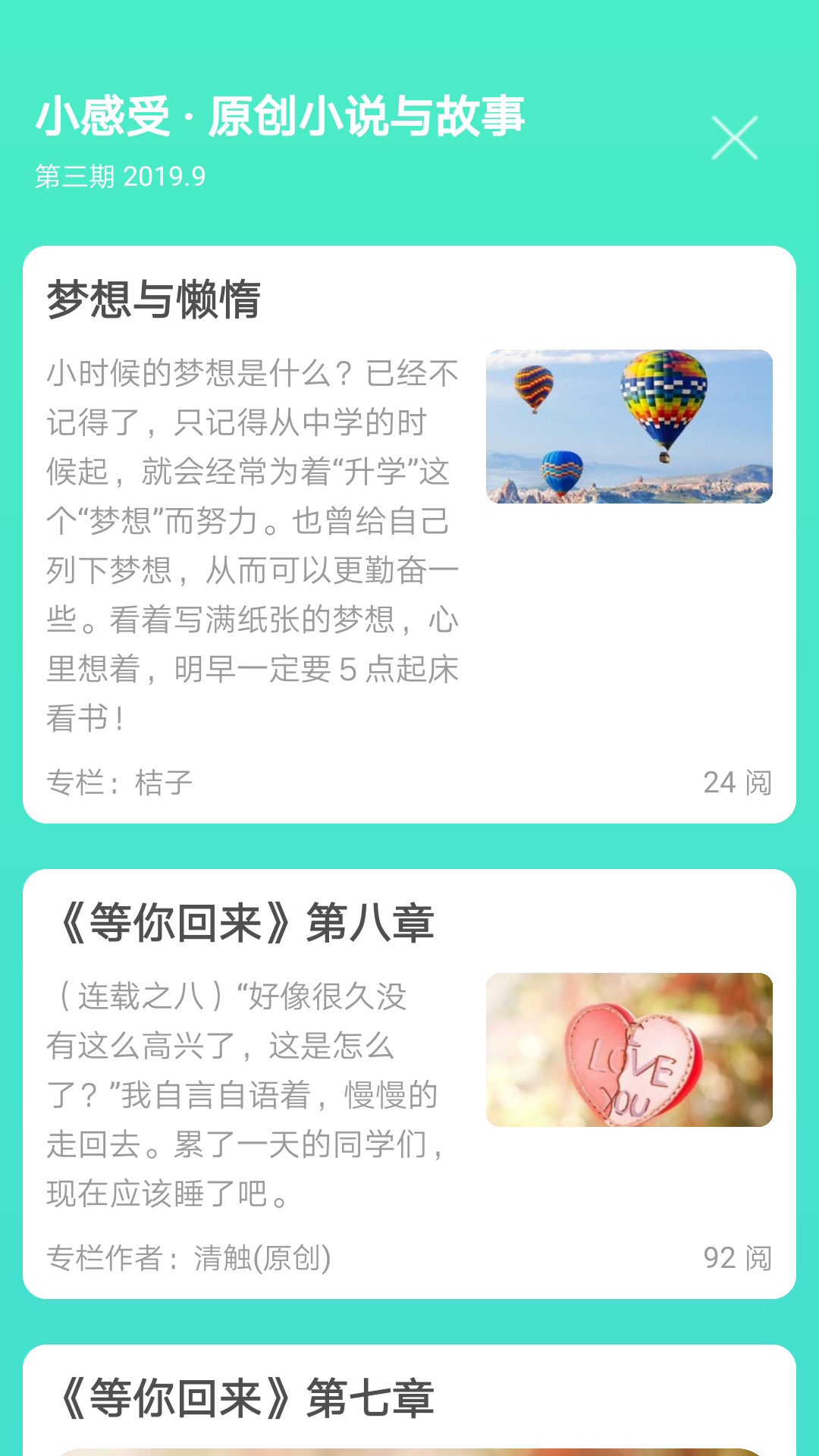Open 《等你回来》第七章 story card
Screen dimensions: 819x1456
point(246,1398)
